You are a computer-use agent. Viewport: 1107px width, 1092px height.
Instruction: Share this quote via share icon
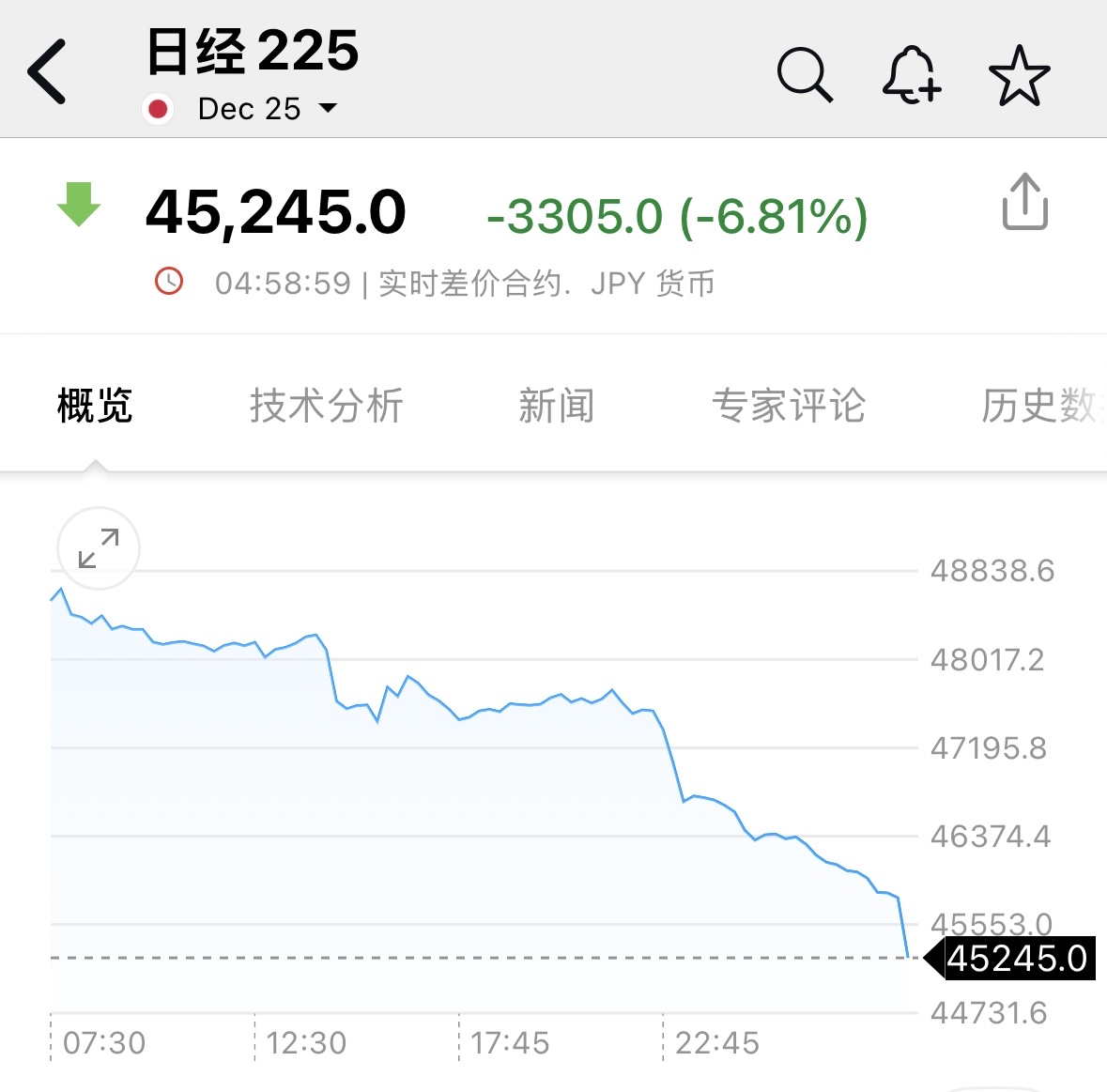point(1024,201)
